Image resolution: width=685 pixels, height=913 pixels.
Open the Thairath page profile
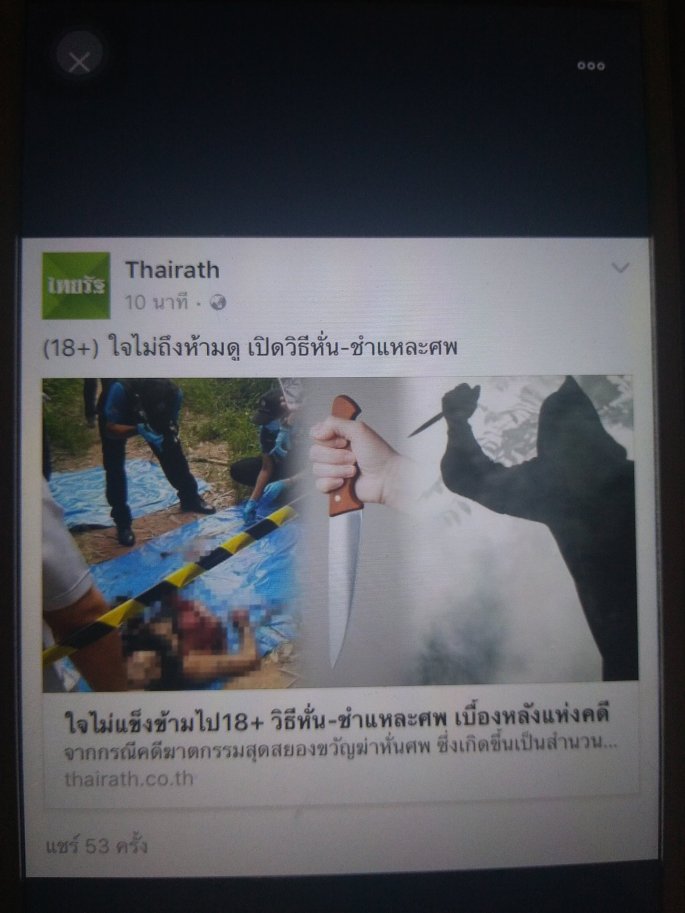172,270
